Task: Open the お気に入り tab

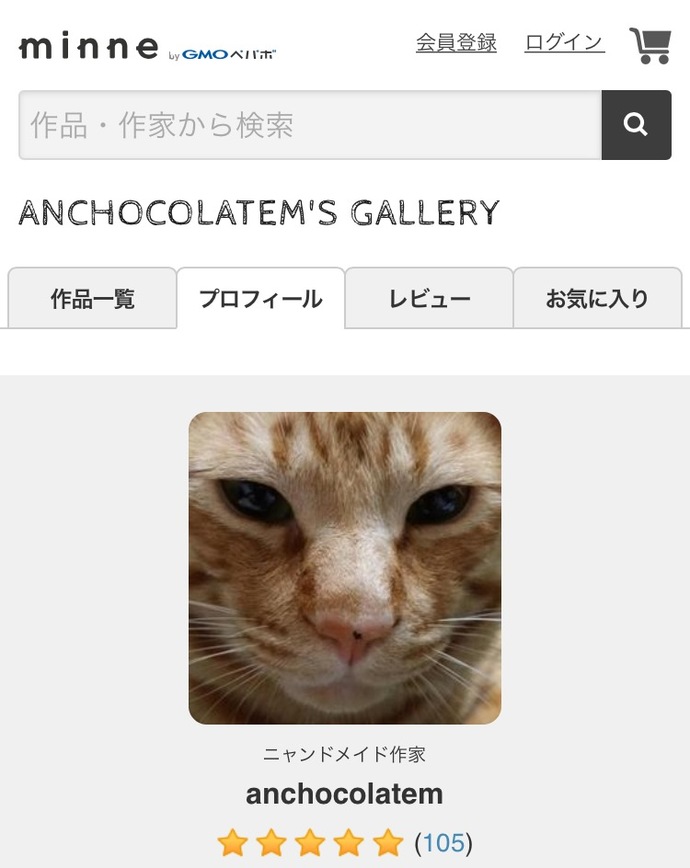Action: pos(597,298)
